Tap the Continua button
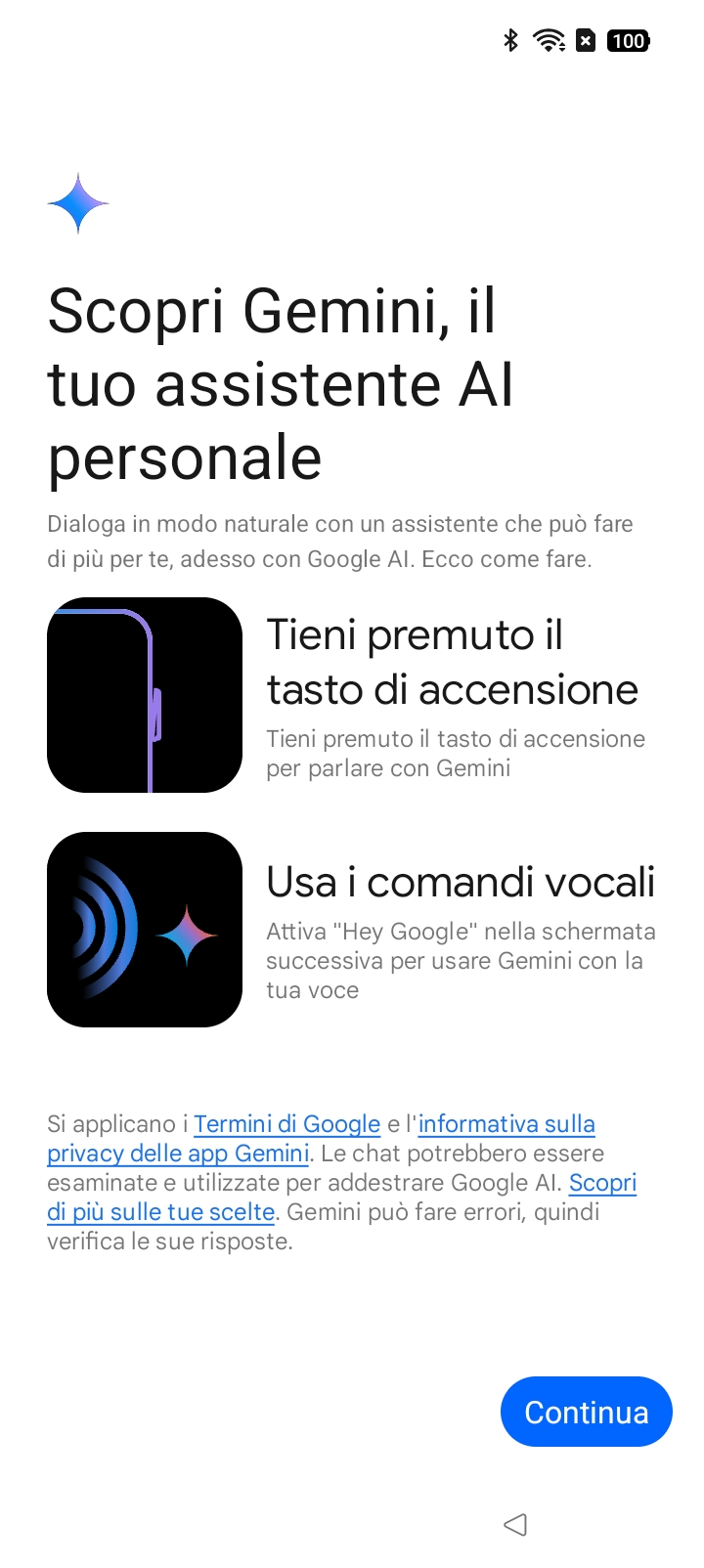 point(586,1412)
